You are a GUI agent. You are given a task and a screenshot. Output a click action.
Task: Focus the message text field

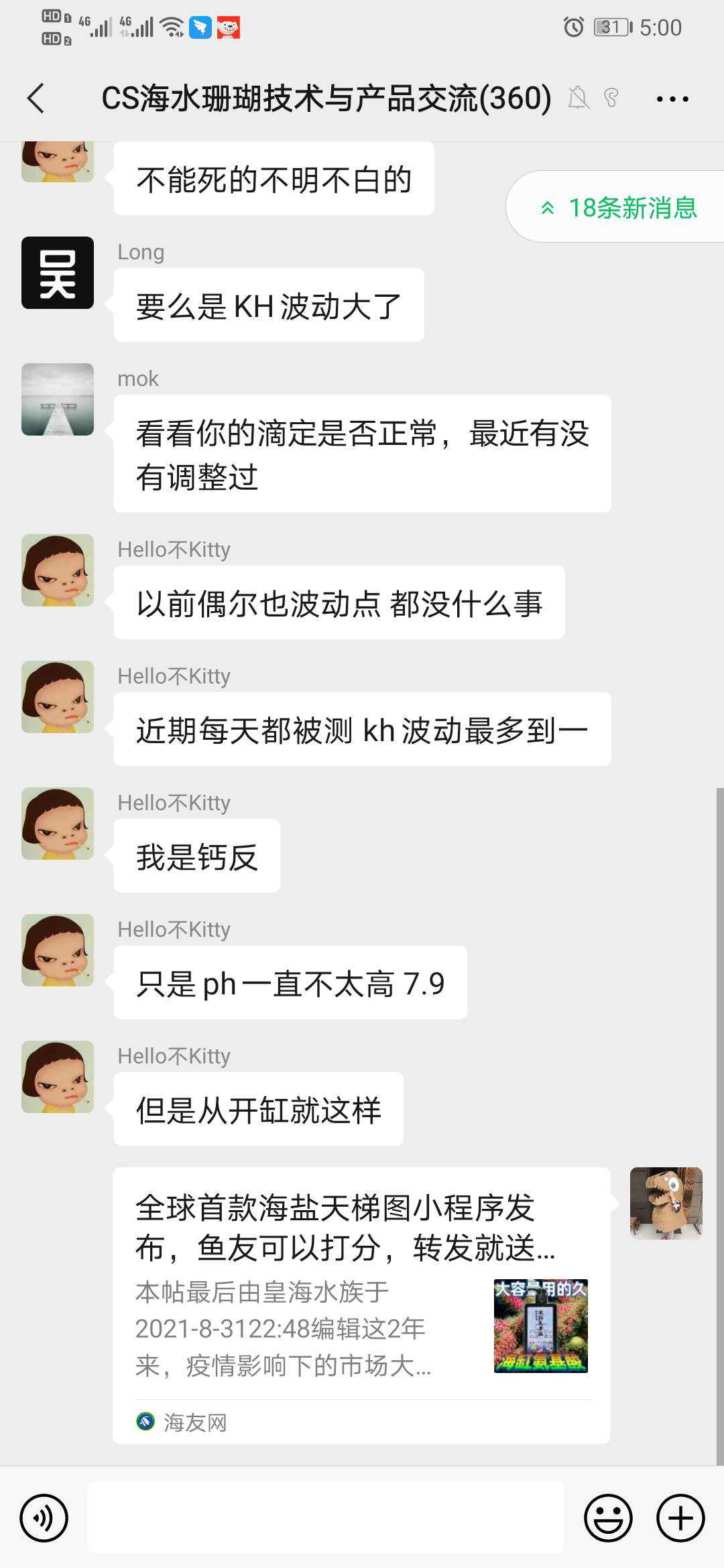coord(326,1518)
